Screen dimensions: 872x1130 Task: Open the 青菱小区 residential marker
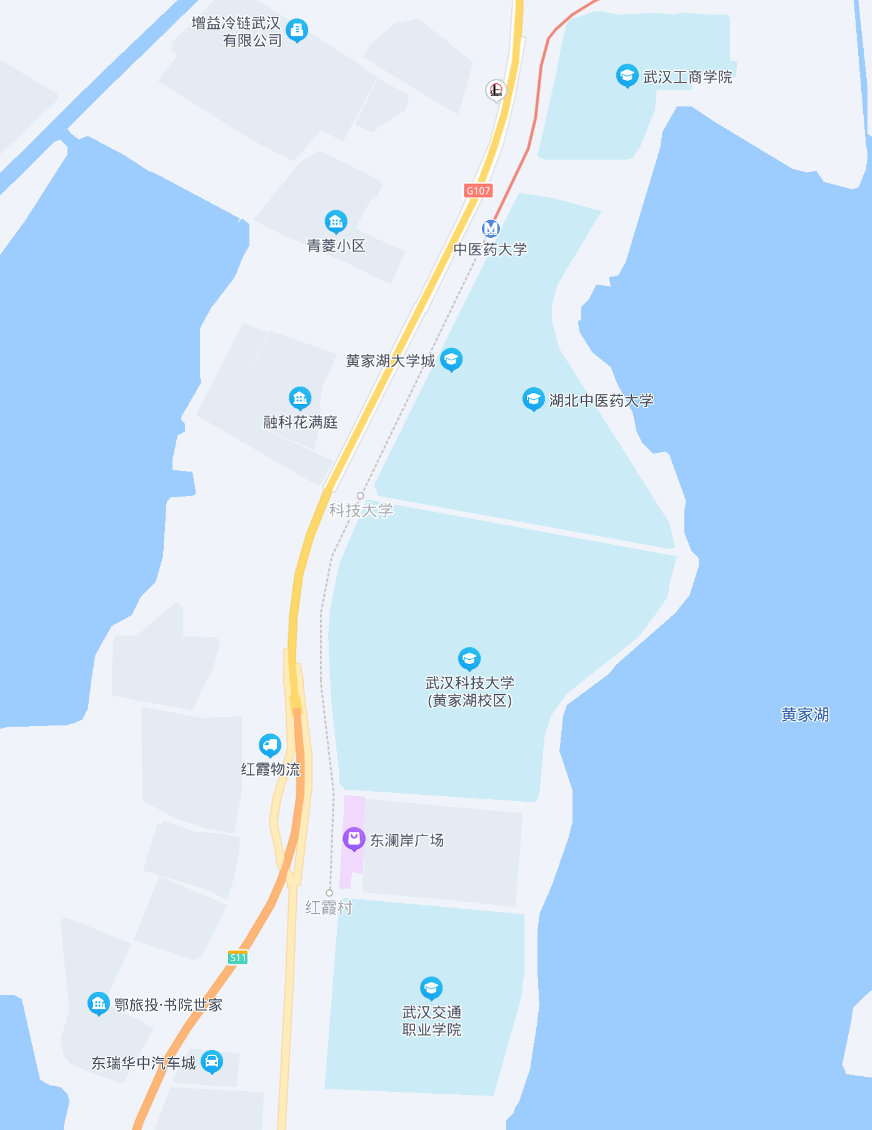point(336,221)
